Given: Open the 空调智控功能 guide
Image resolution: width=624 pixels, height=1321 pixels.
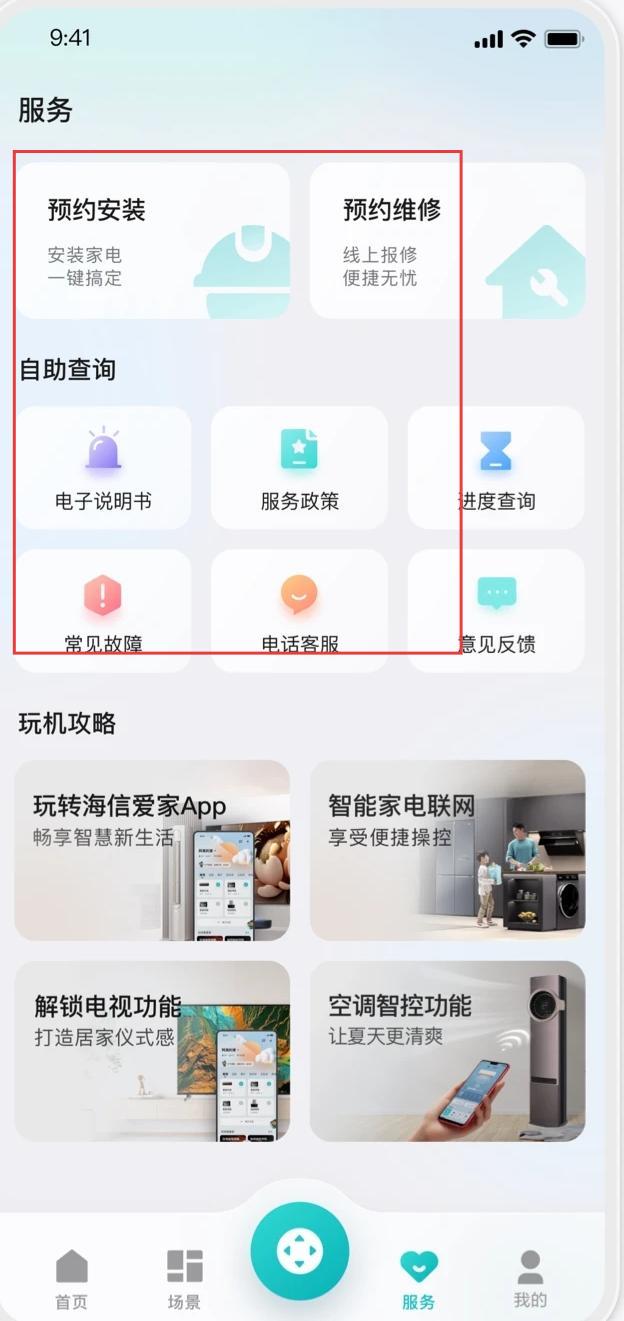Looking at the screenshot, I should coord(447,1051).
